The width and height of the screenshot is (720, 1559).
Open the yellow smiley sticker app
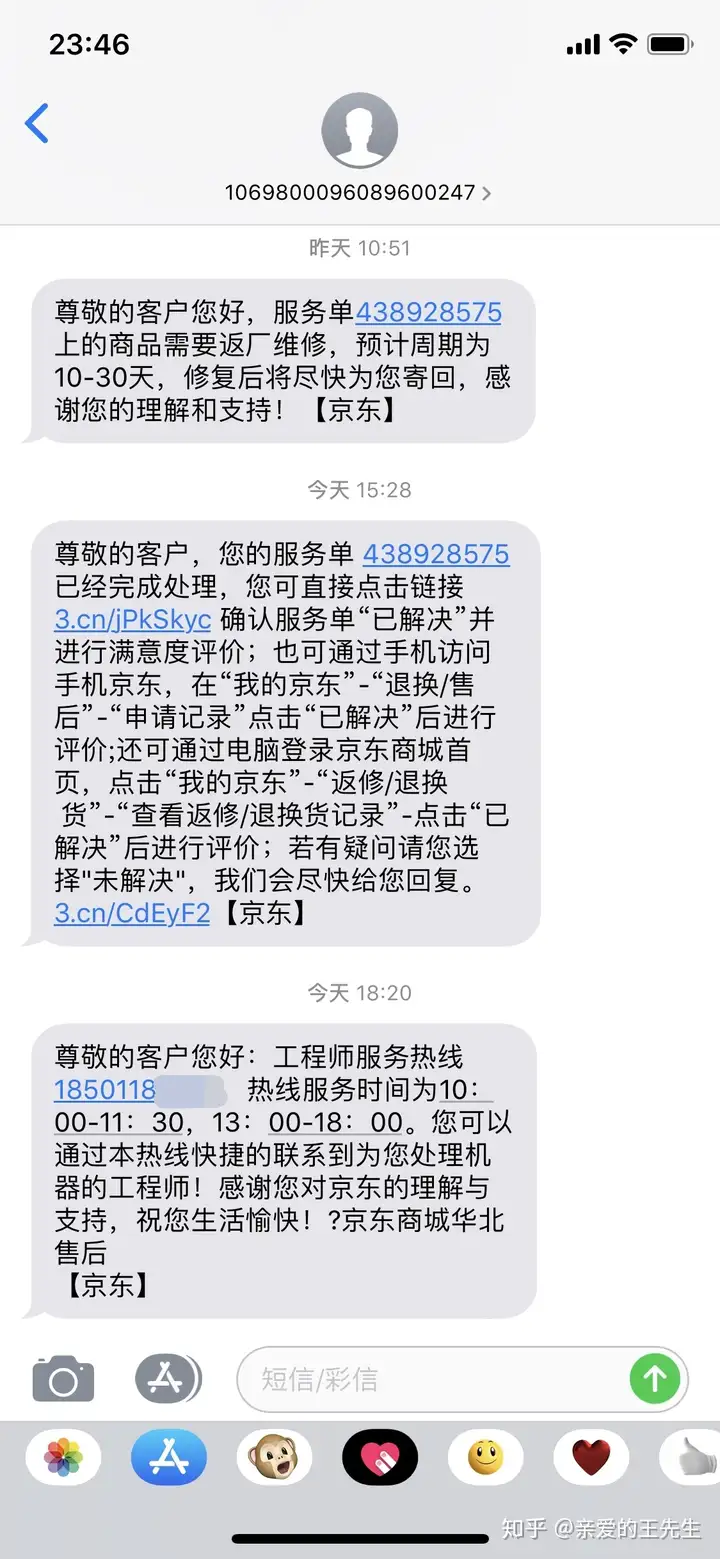[x=485, y=1458]
